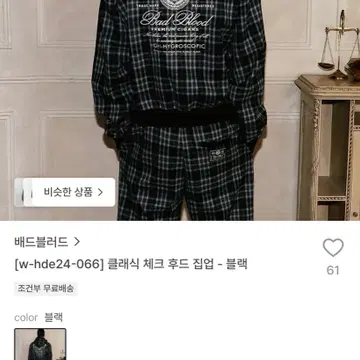Viewport: 360px width, 360px height.
Task: Open the 배드블러드 brand page
Action: point(47,242)
